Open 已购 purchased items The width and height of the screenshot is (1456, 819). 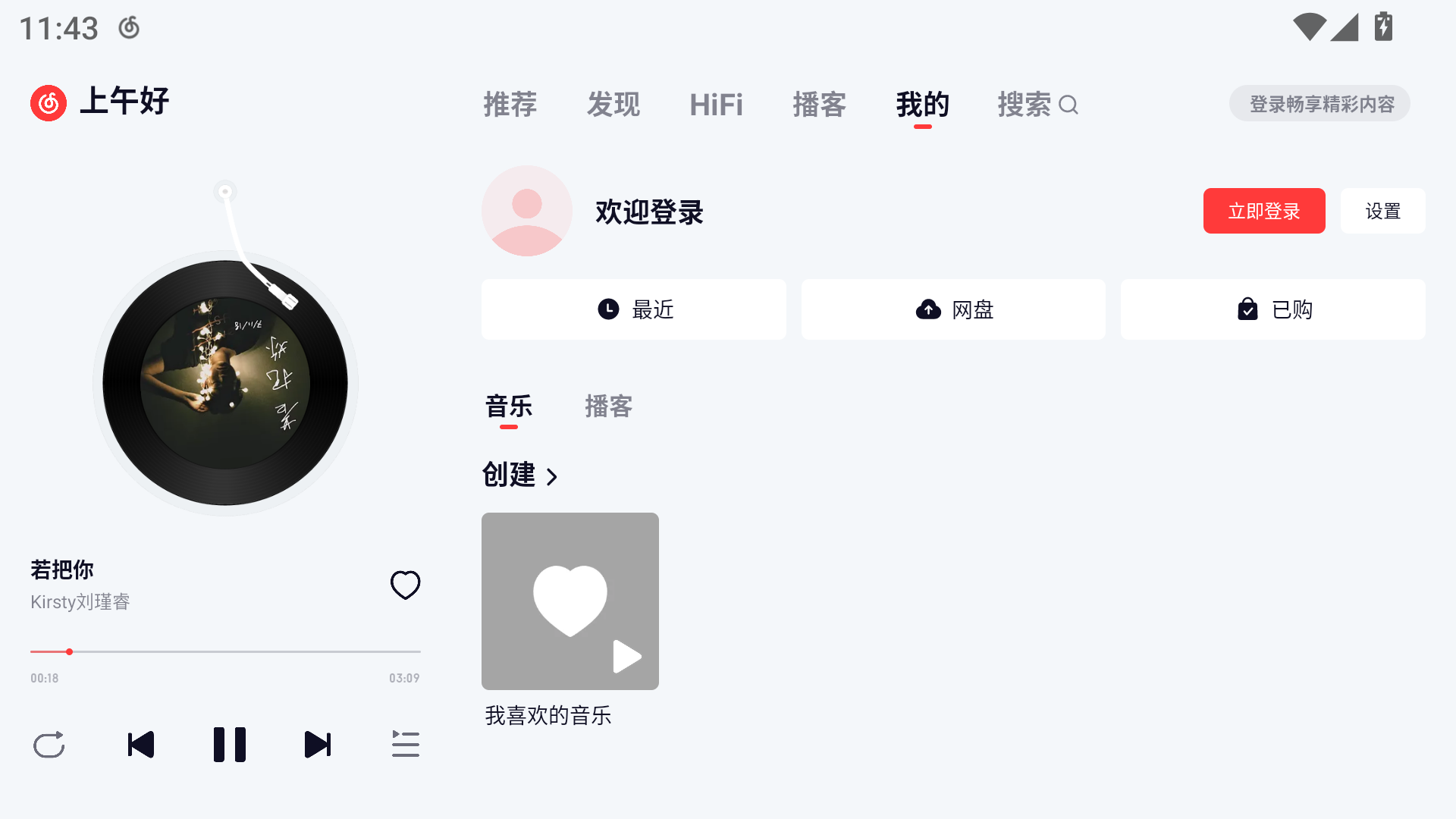click(1272, 309)
